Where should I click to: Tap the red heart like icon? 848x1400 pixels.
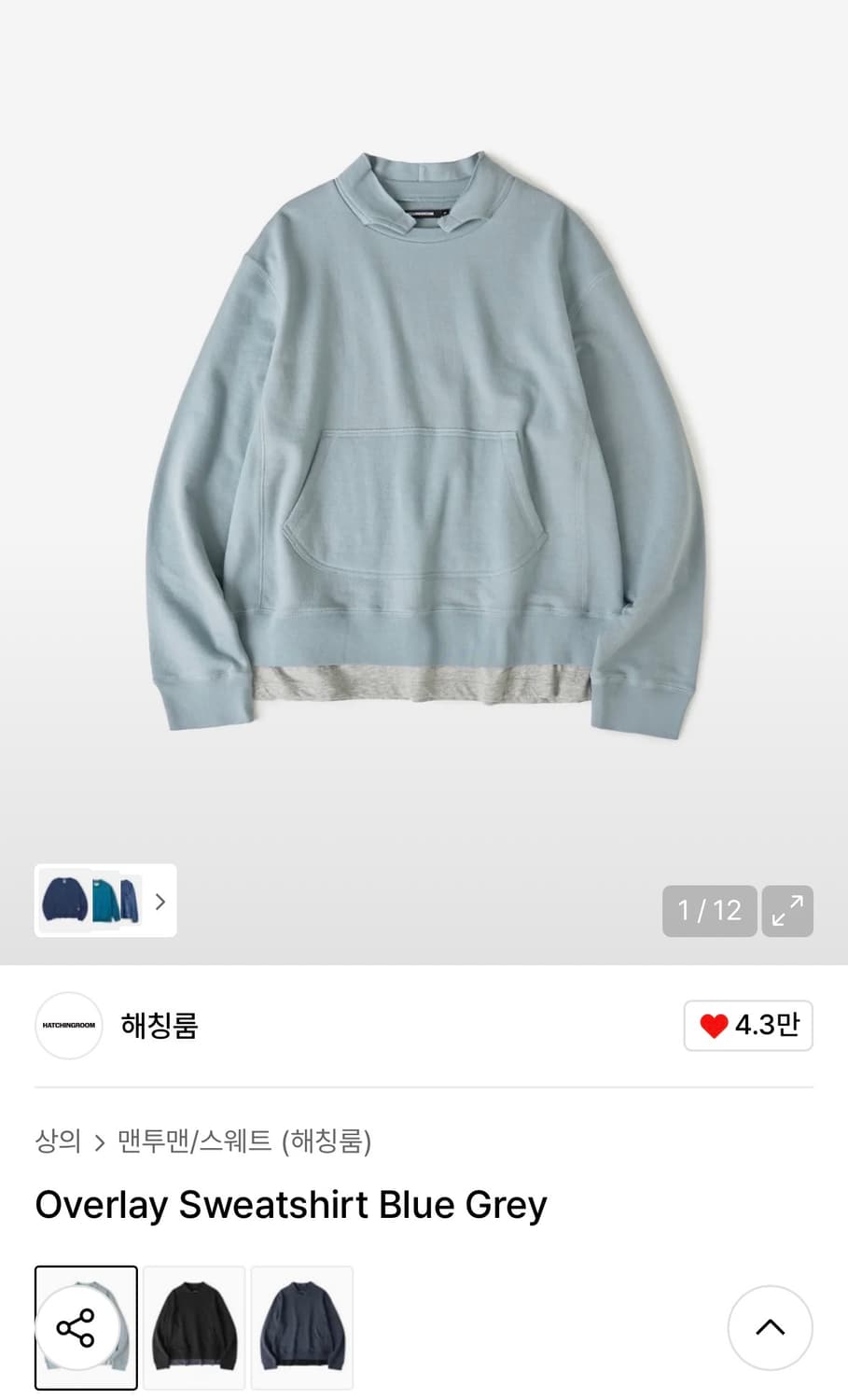(714, 1025)
